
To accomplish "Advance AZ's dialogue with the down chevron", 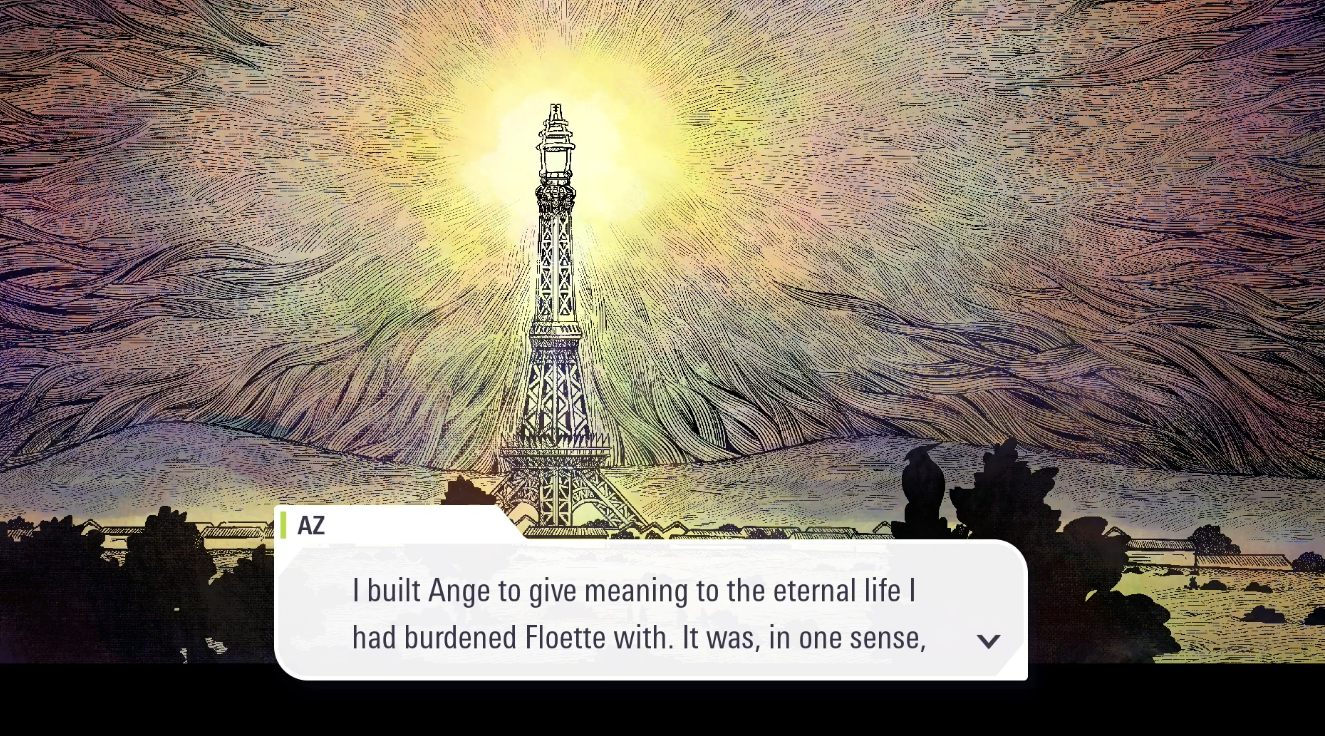I will coord(988,641).
